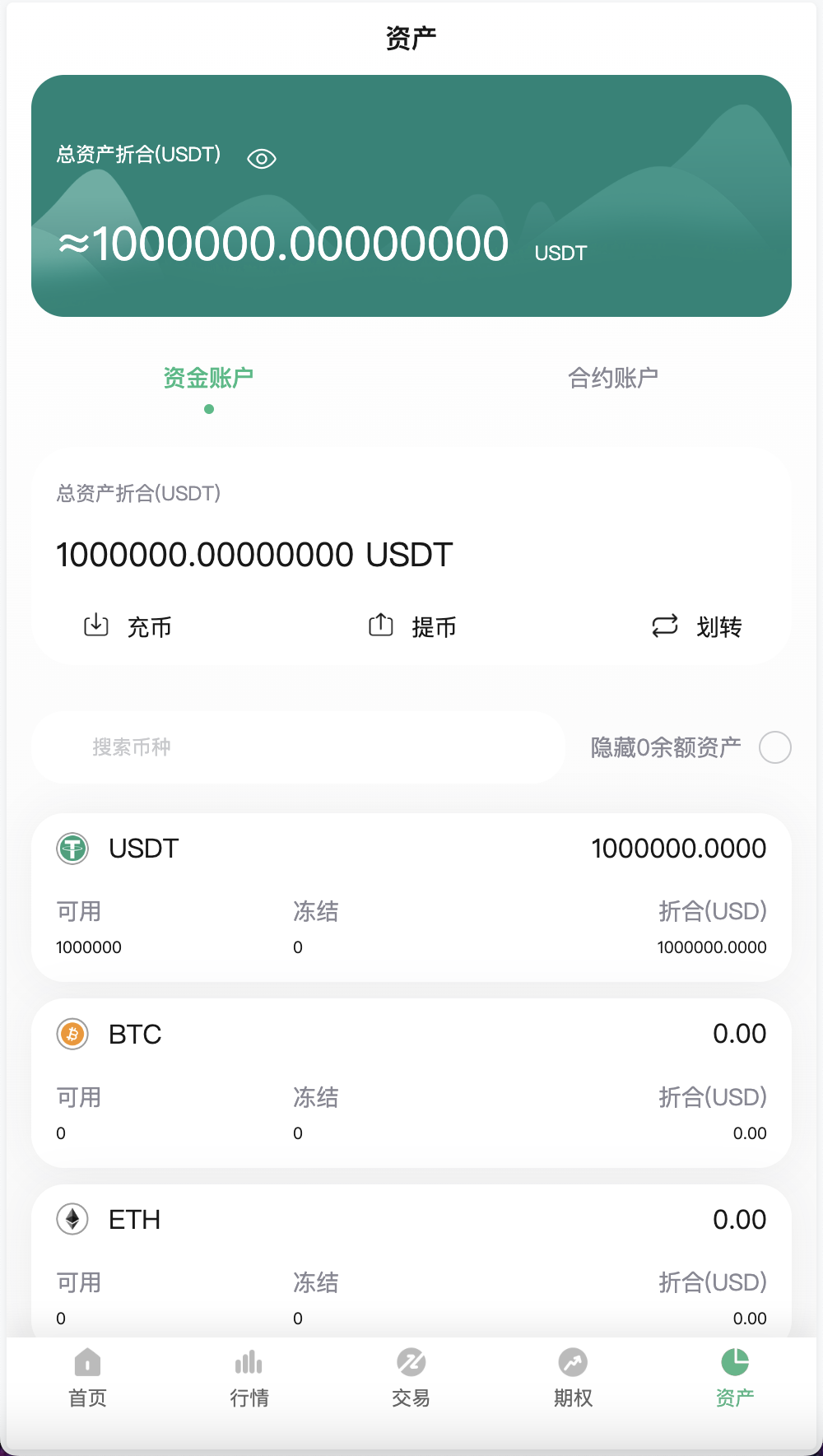Expand the USDT asset row details
This screenshot has height=1456, width=823.
(x=410, y=849)
